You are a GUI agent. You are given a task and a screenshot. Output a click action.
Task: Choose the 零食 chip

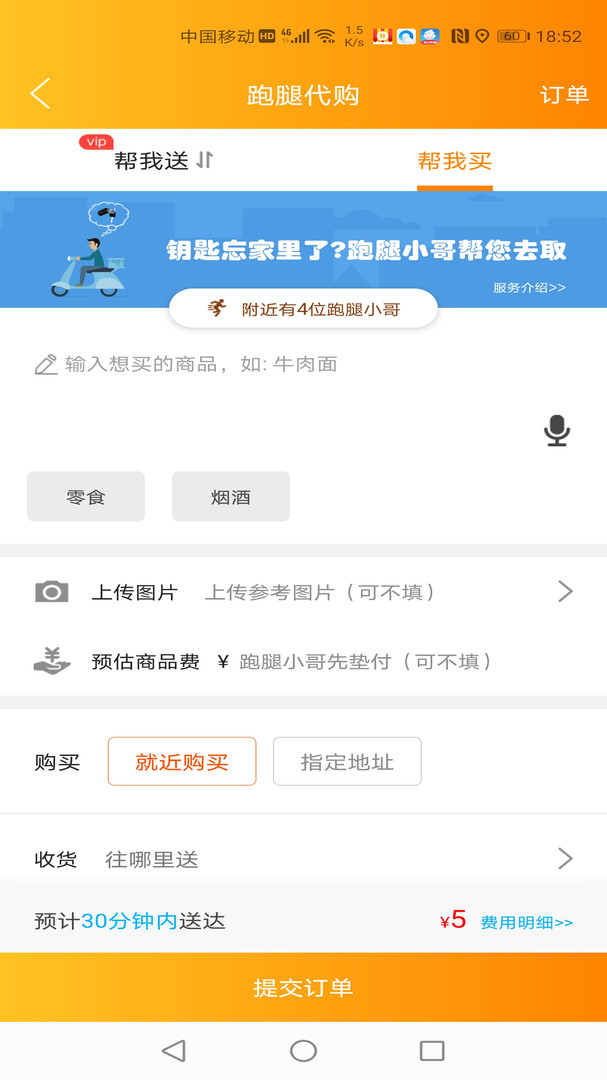point(86,497)
